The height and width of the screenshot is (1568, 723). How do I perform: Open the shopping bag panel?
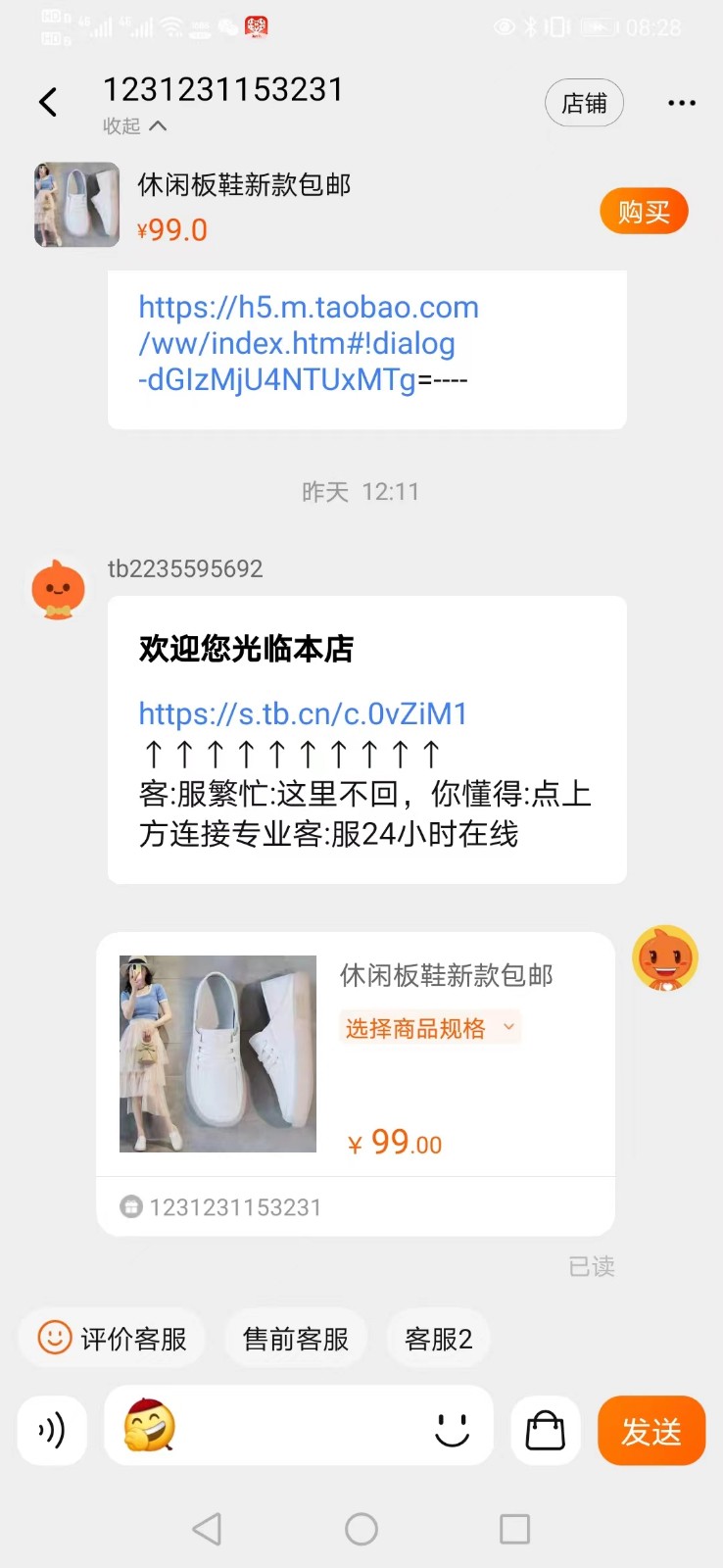point(545,1431)
